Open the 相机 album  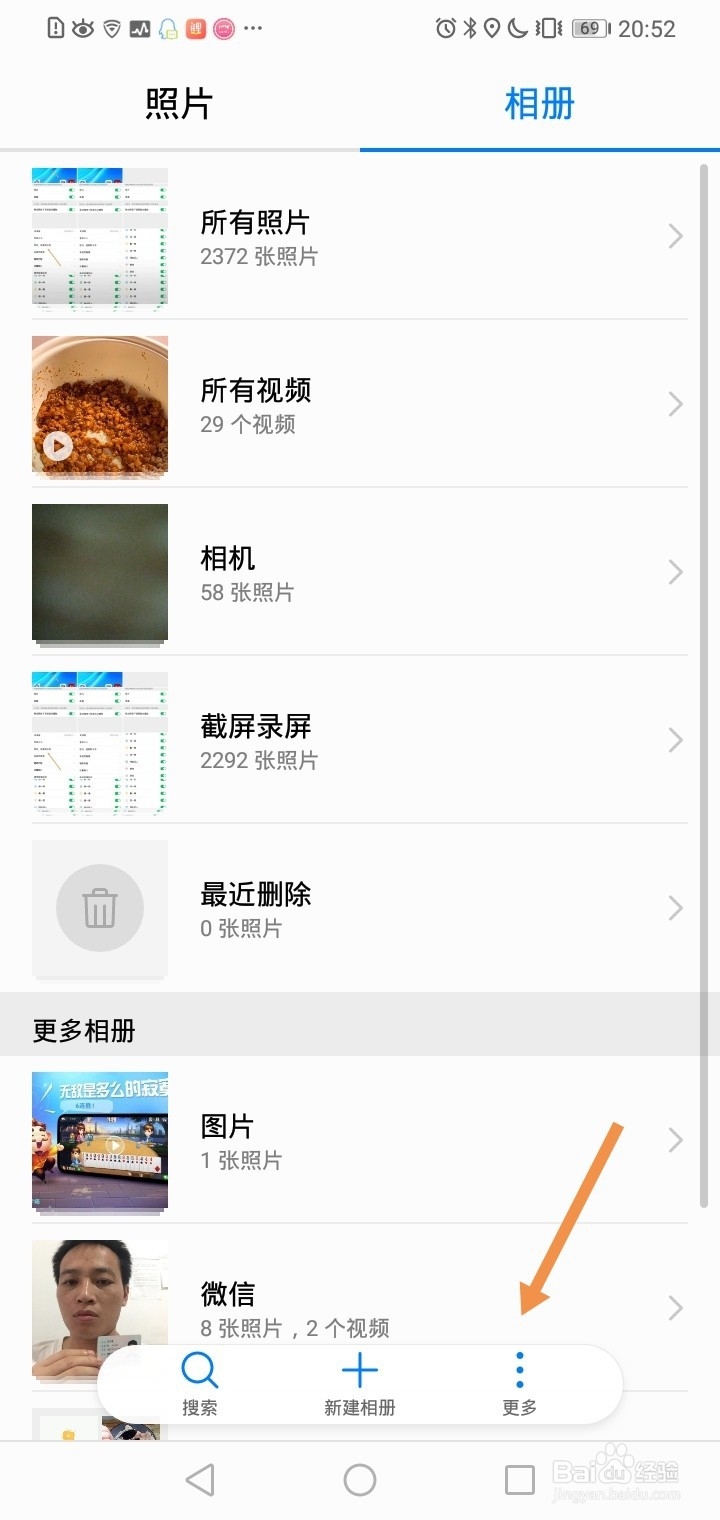360,573
